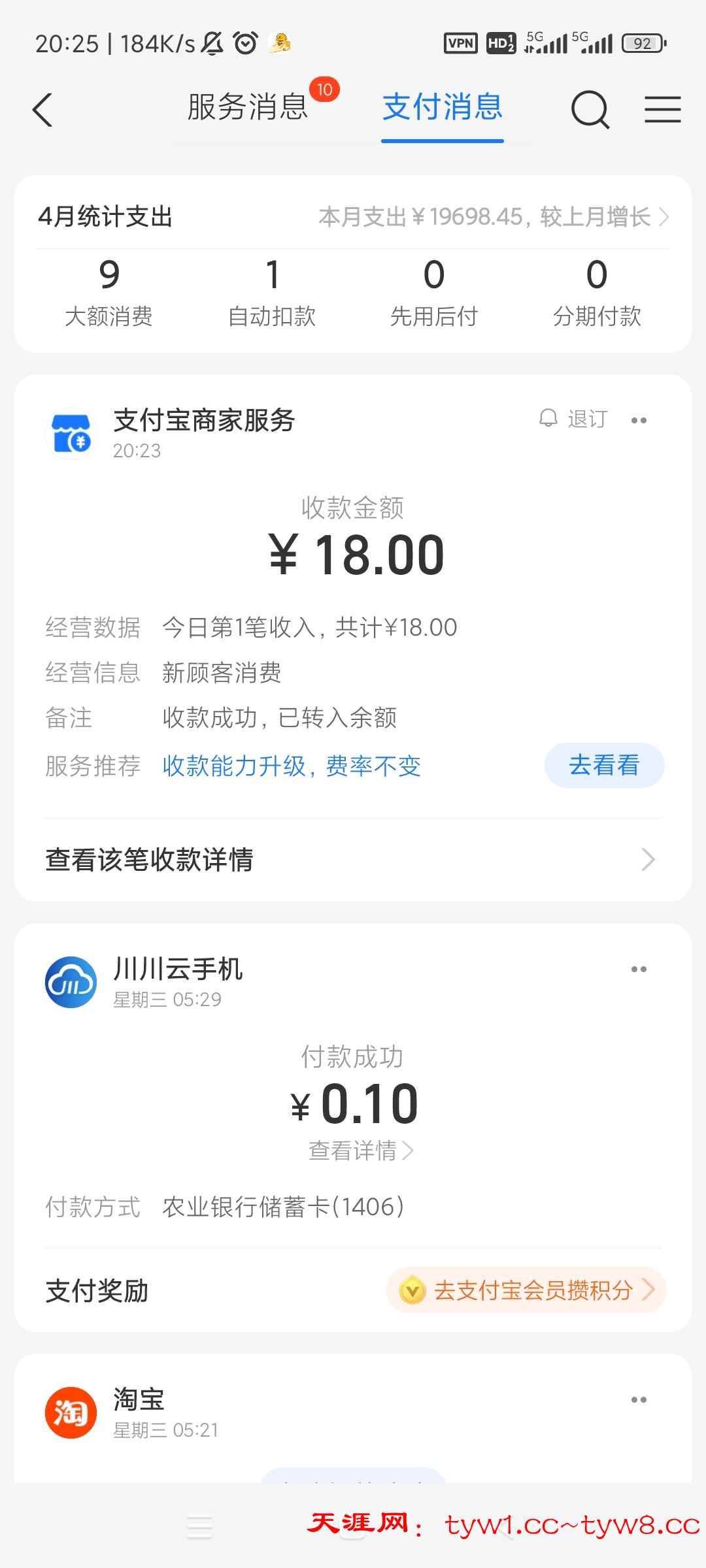706x1568 pixels.
Task: Open the search icon
Action: (590, 109)
